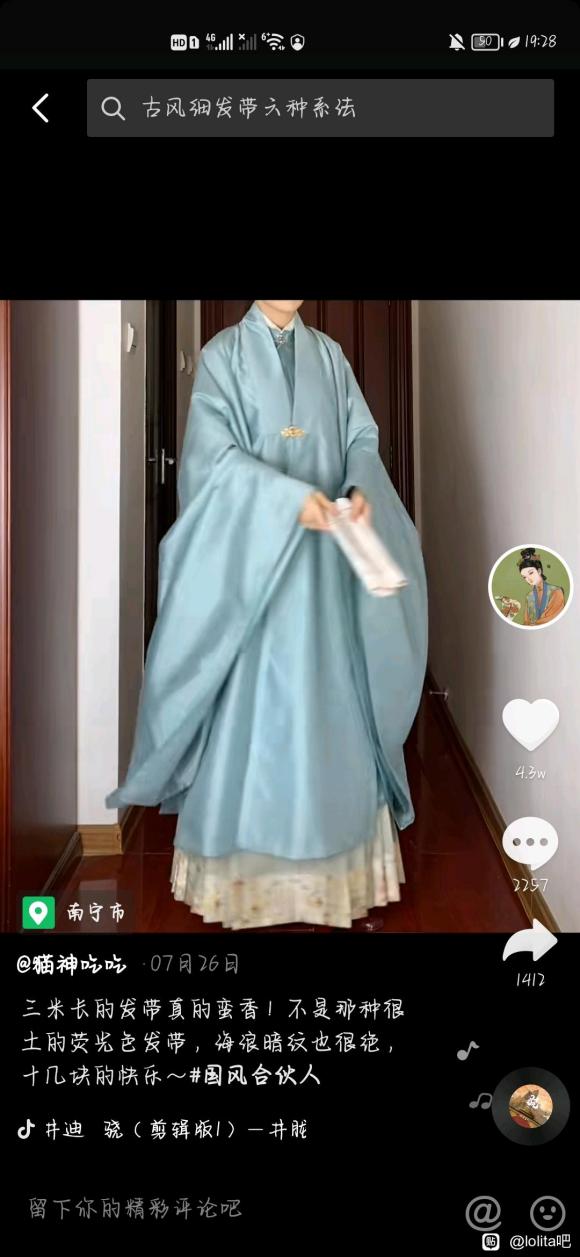Open the creator's avatar profile
Screen dimensions: 580x1257
pos(530,587)
